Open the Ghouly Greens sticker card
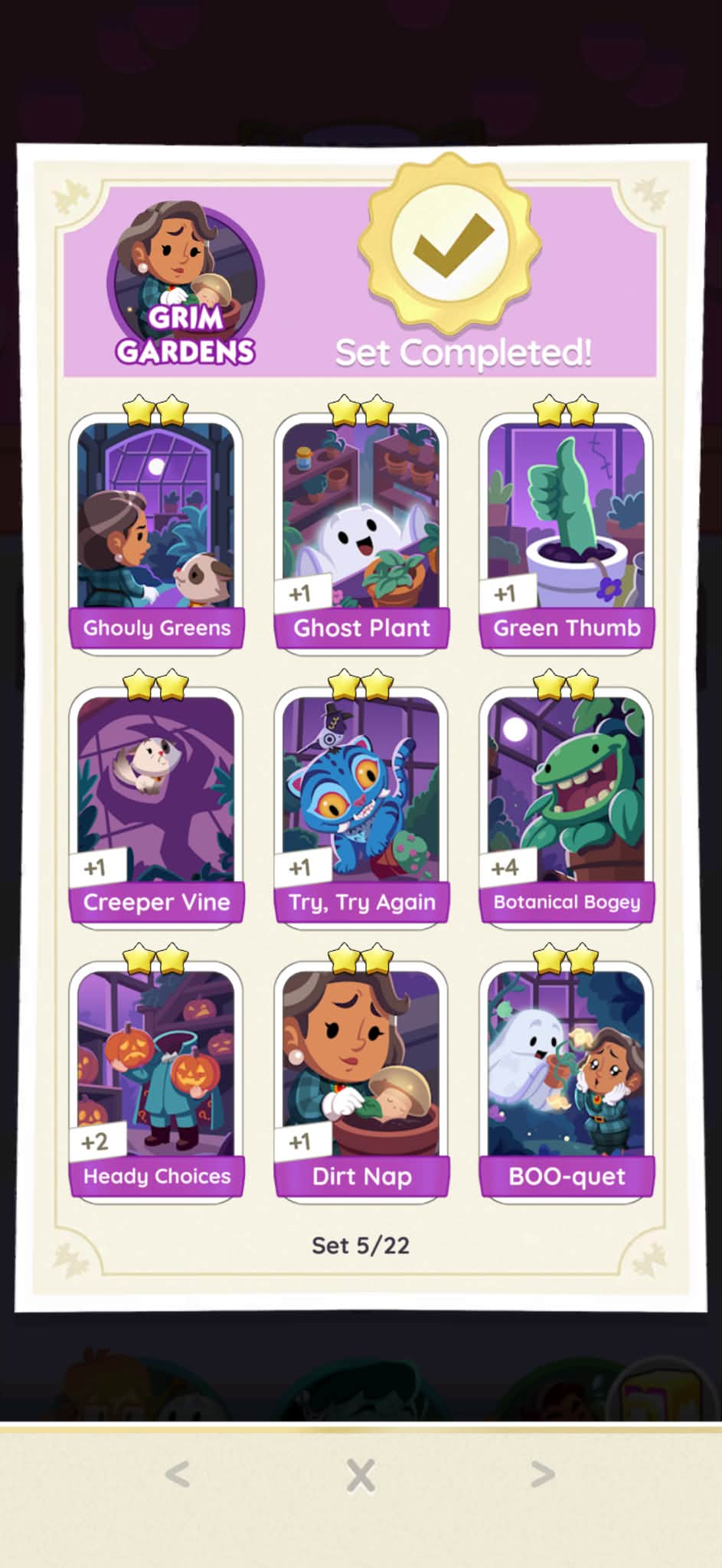The width and height of the screenshot is (722, 1568). (156, 534)
